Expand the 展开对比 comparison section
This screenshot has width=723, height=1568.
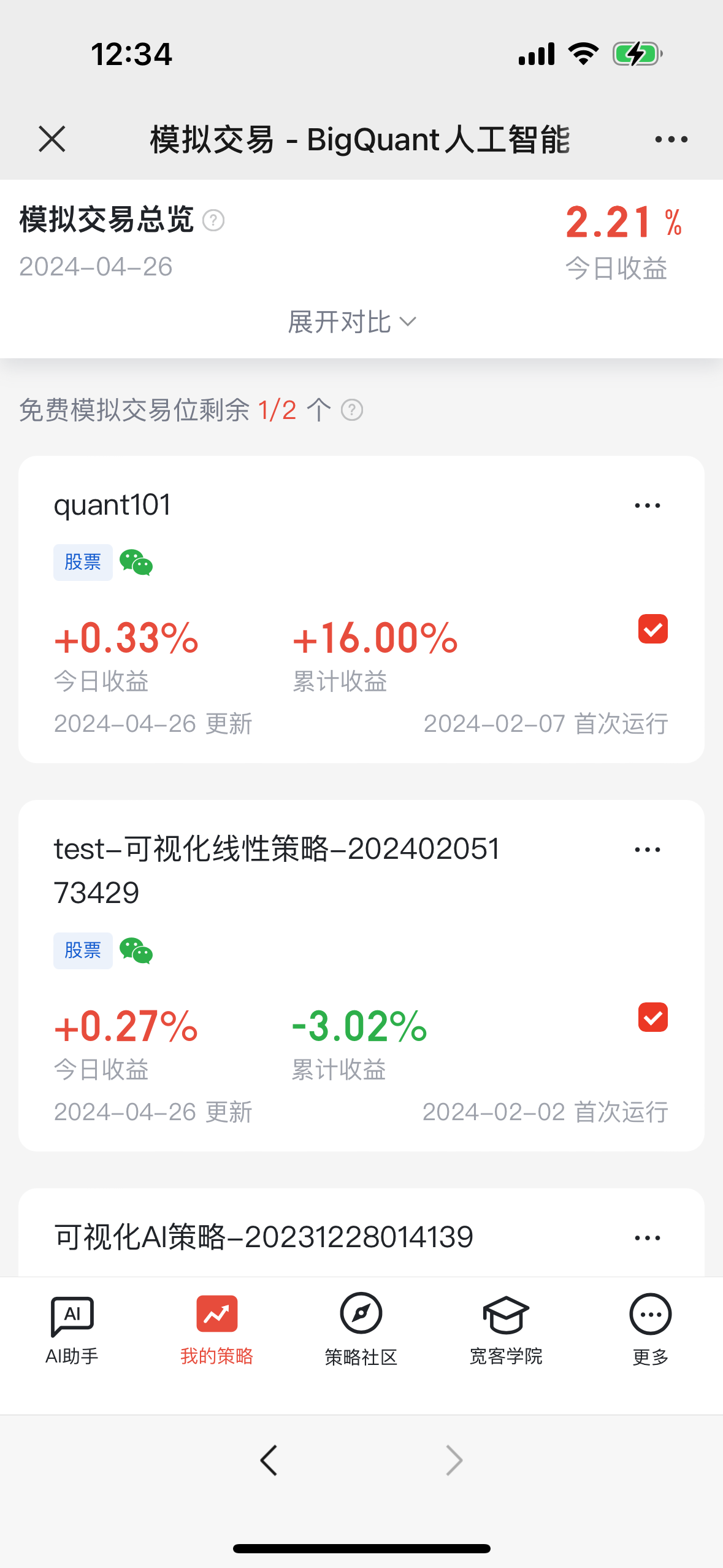coord(352,322)
